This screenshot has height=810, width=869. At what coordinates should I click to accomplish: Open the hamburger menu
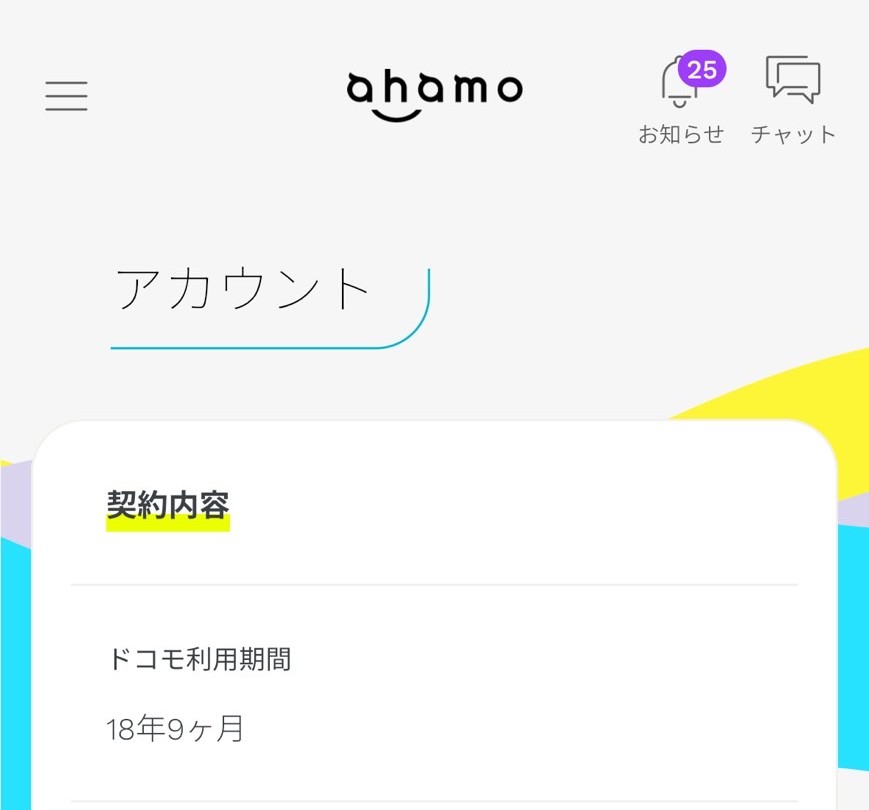point(66,95)
